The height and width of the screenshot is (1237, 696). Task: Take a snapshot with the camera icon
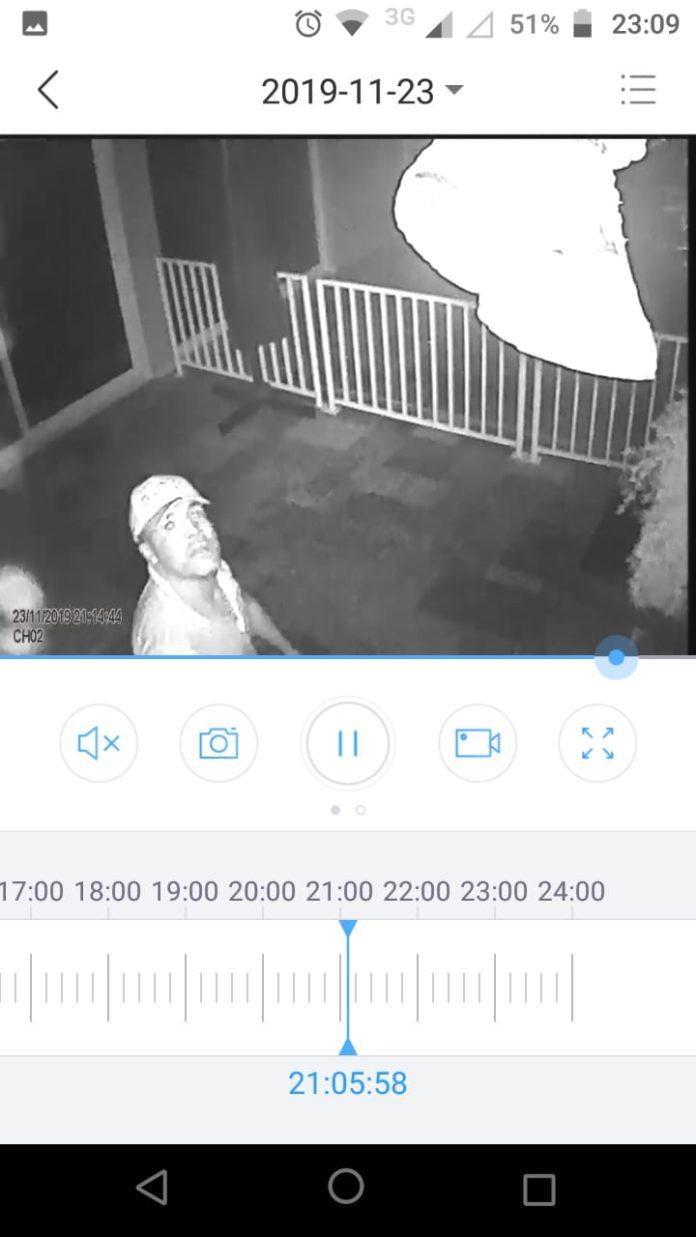[218, 743]
